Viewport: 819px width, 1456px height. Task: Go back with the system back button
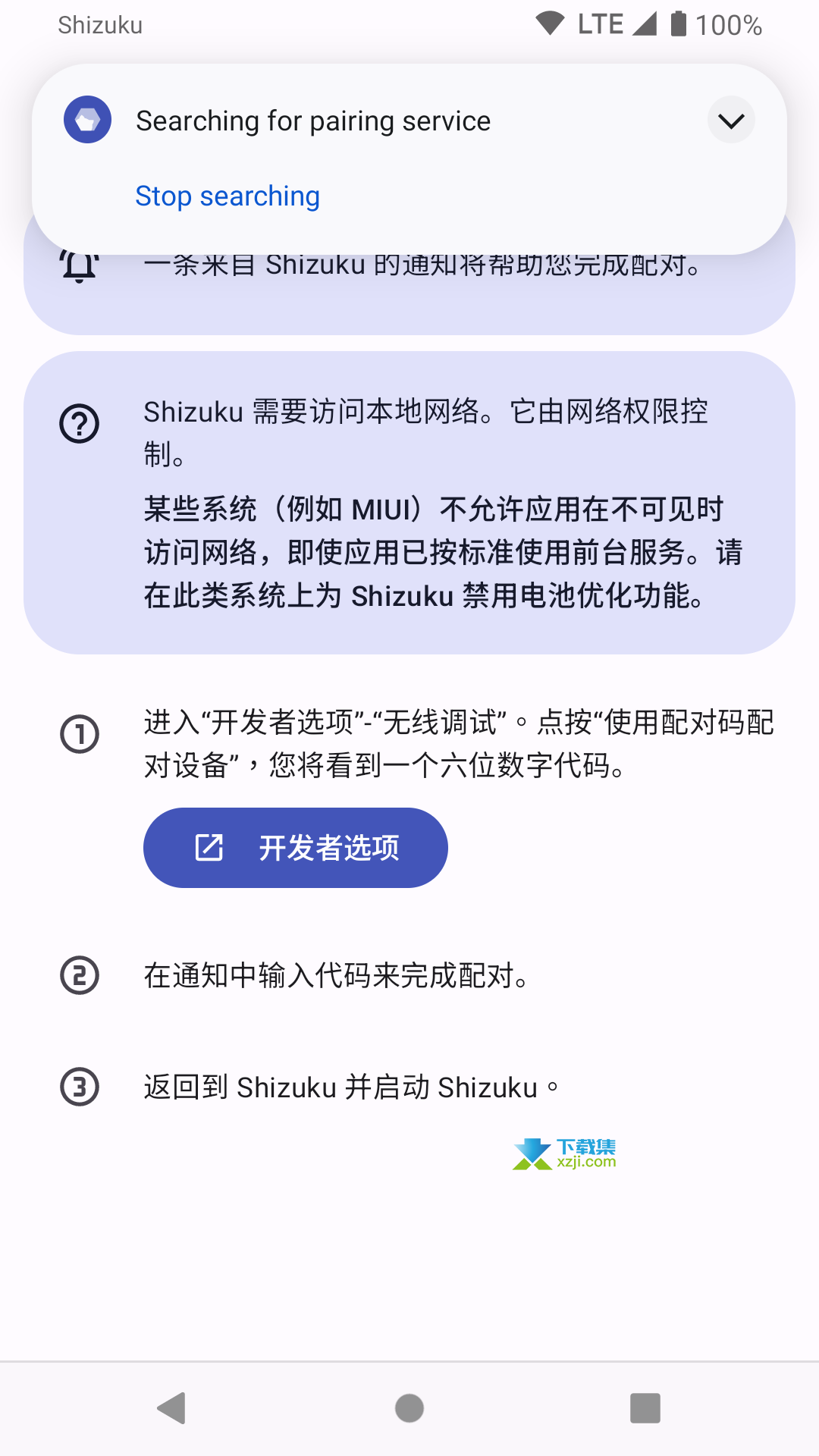[x=171, y=1408]
